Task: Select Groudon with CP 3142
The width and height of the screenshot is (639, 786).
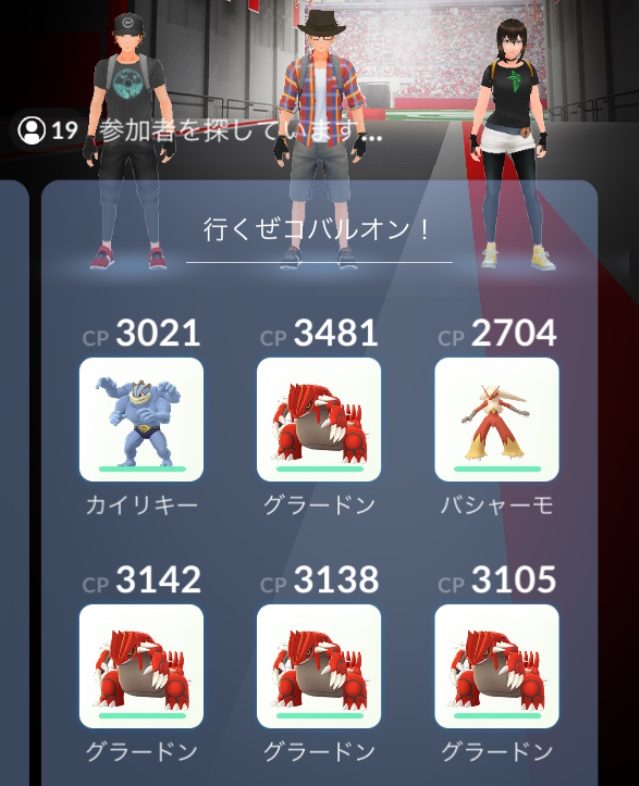Action: [141, 666]
